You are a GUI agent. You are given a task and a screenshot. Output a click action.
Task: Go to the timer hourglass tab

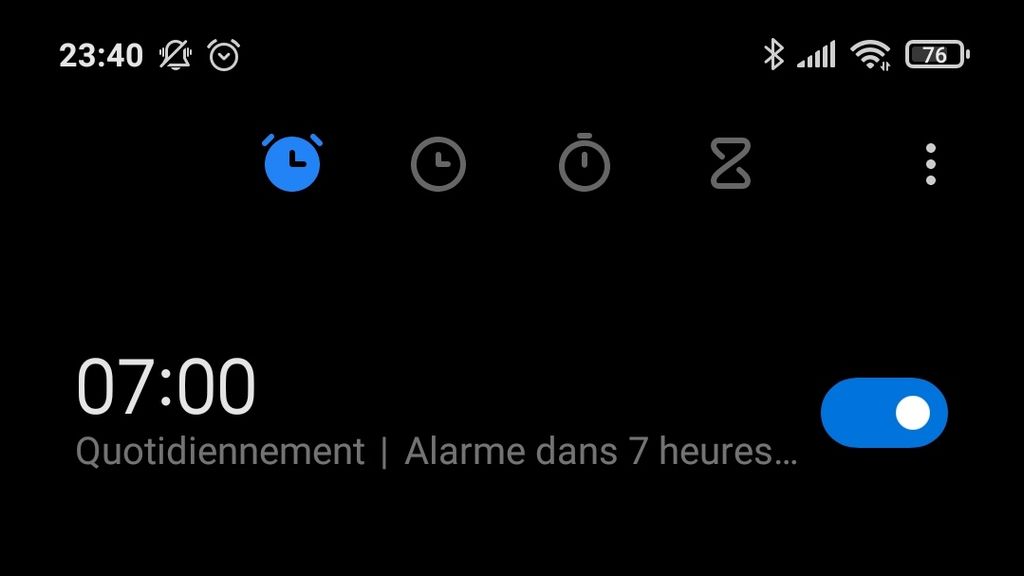pyautogui.click(x=731, y=164)
